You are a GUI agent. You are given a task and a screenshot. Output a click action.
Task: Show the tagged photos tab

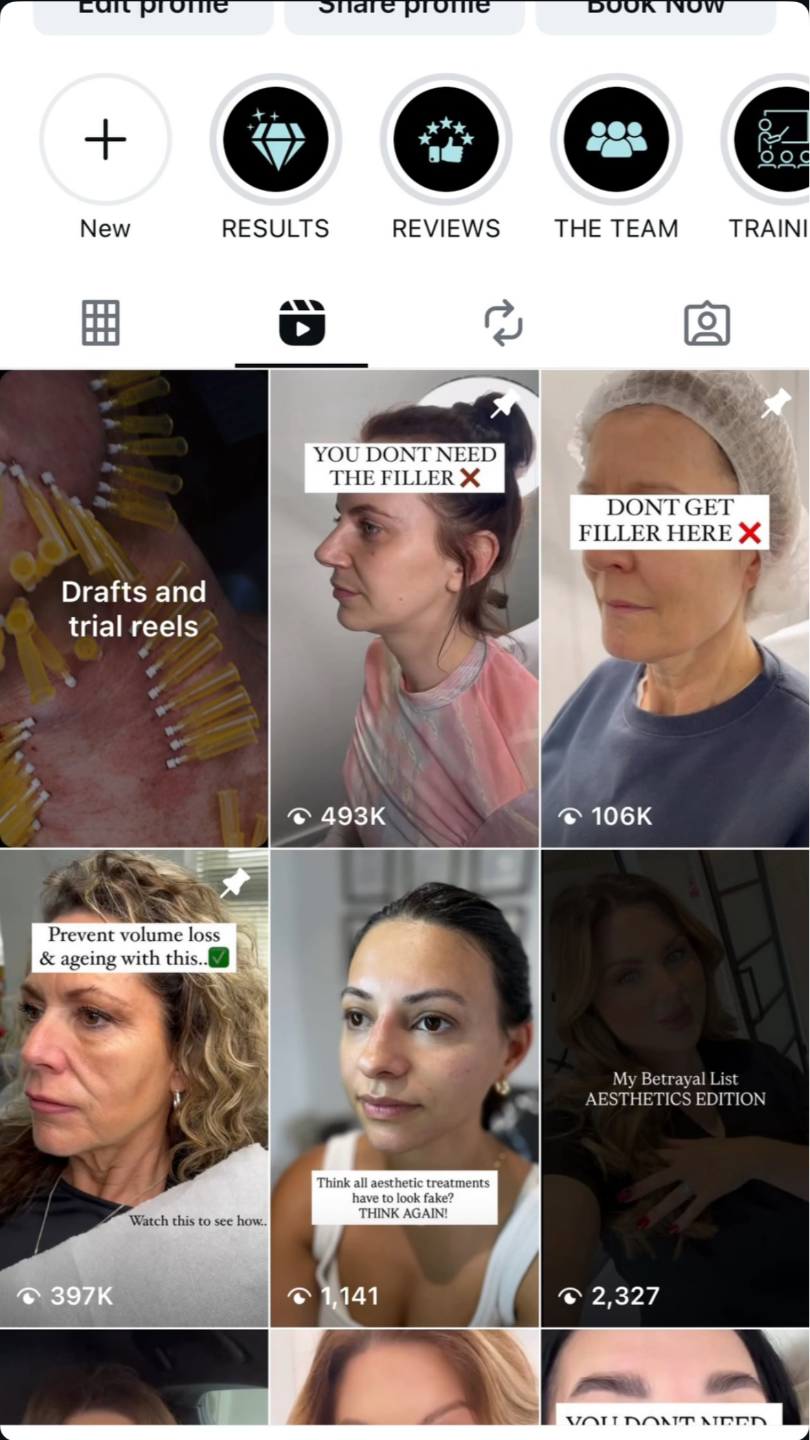pyautogui.click(x=706, y=323)
